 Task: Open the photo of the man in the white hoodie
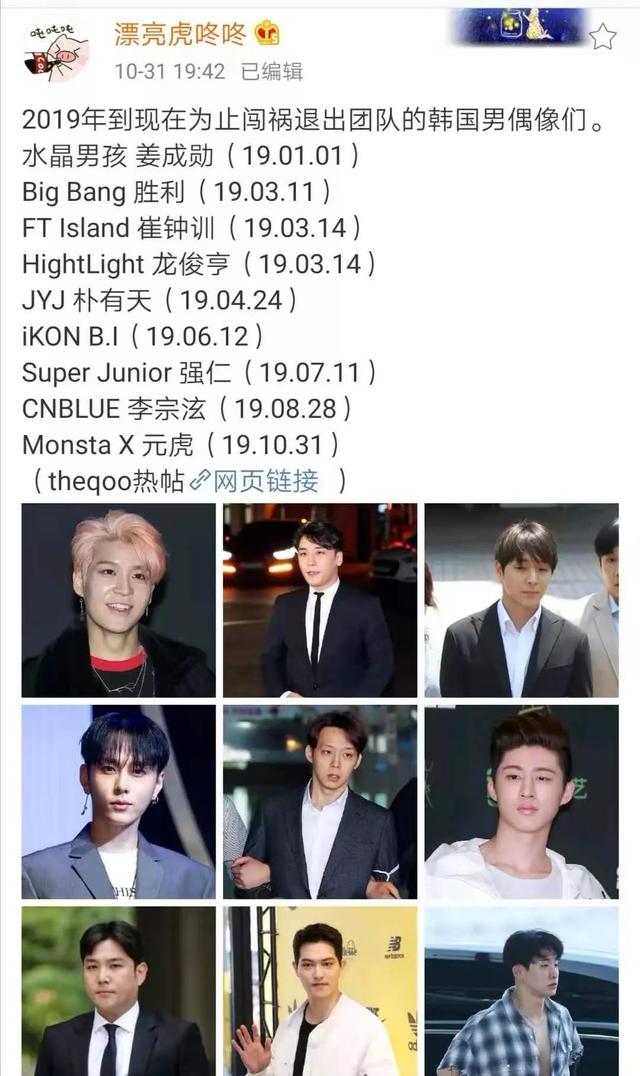[x=521, y=802]
